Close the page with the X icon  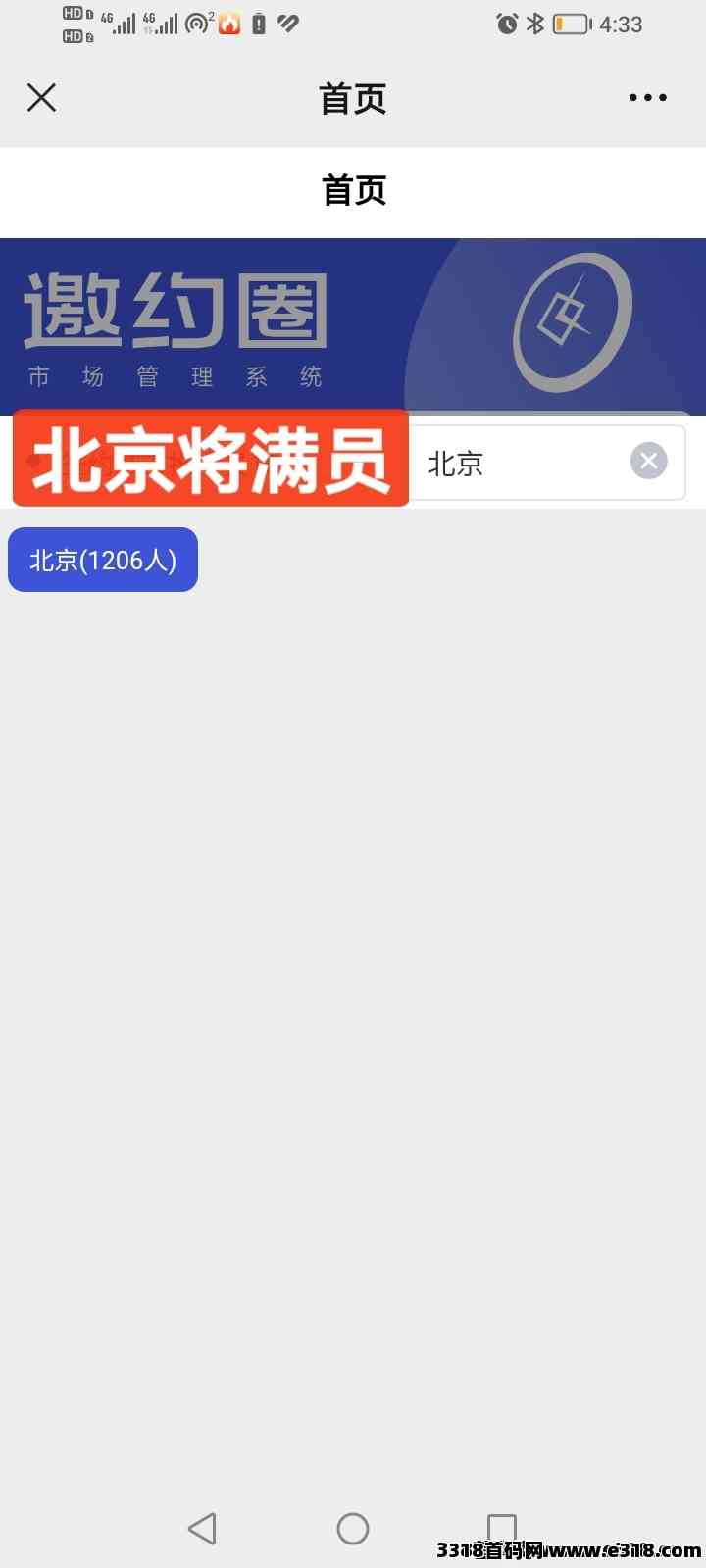[41, 97]
